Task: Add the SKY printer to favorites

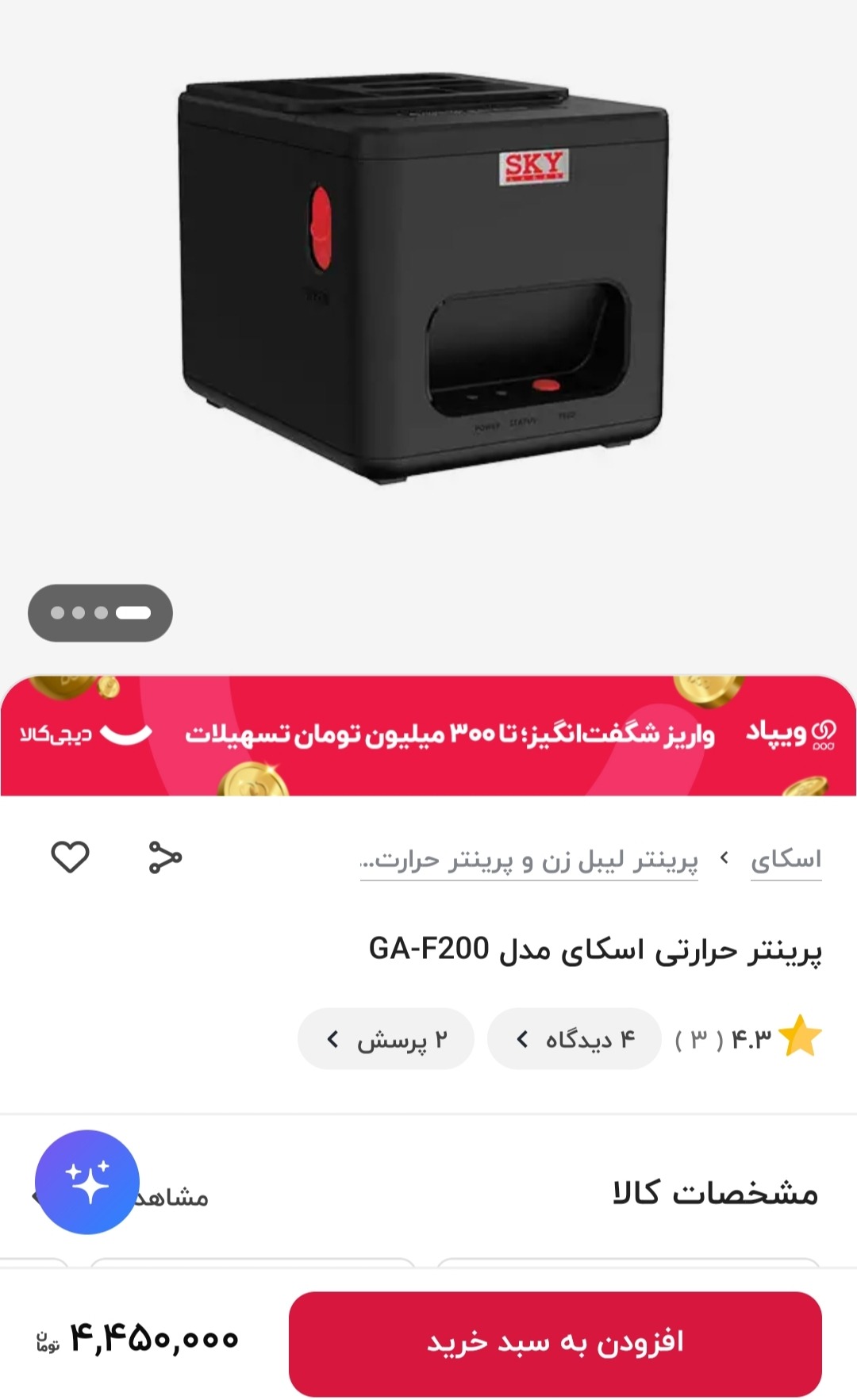Action: pos(70,857)
